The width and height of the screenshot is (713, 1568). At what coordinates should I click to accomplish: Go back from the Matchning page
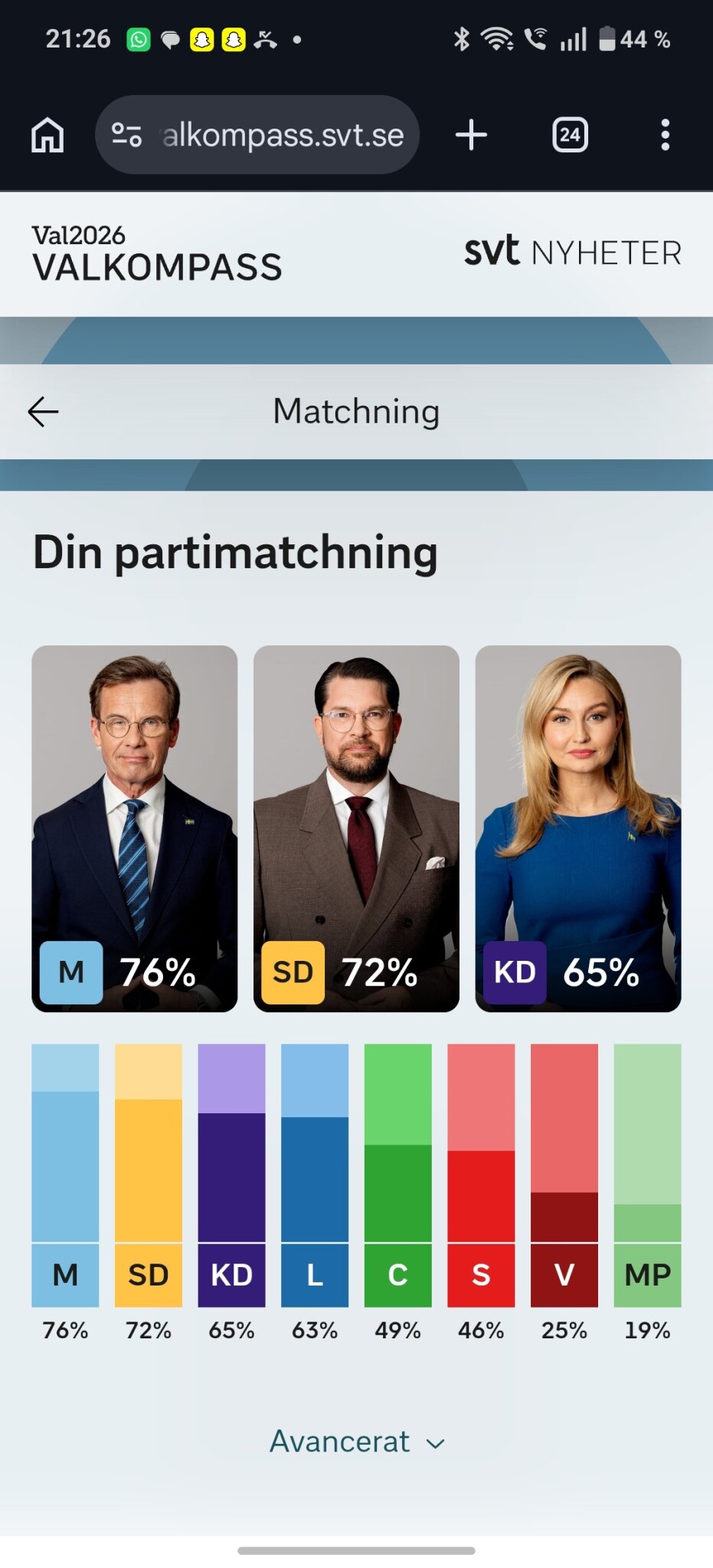[43, 412]
